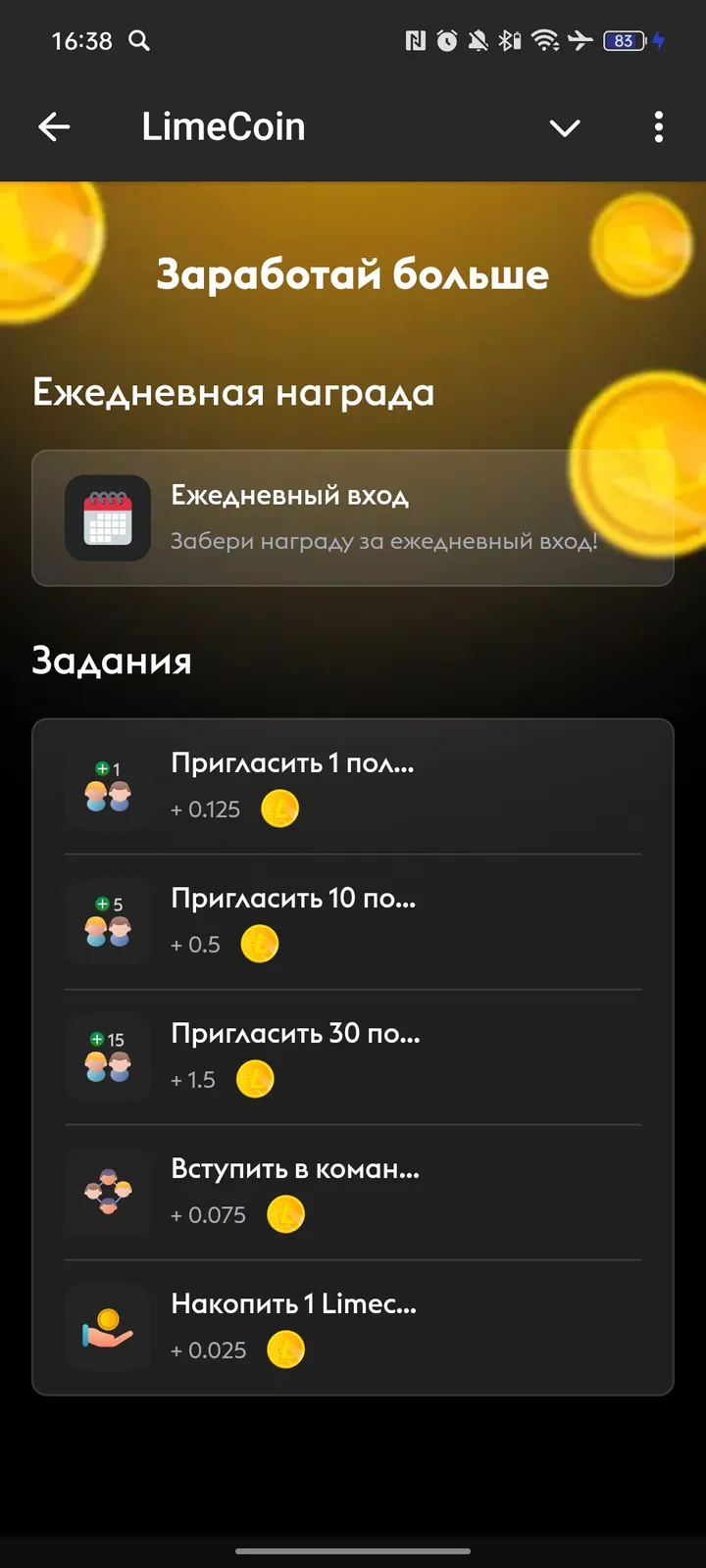Tap the coin icon next to +0.5
706x1568 pixels.
pos(260,943)
